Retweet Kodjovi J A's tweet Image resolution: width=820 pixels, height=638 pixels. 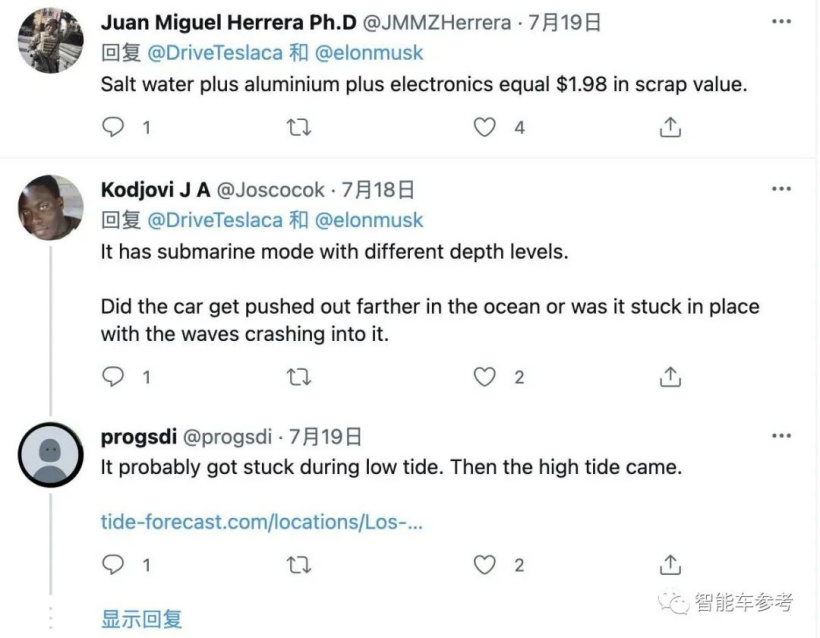coord(298,377)
